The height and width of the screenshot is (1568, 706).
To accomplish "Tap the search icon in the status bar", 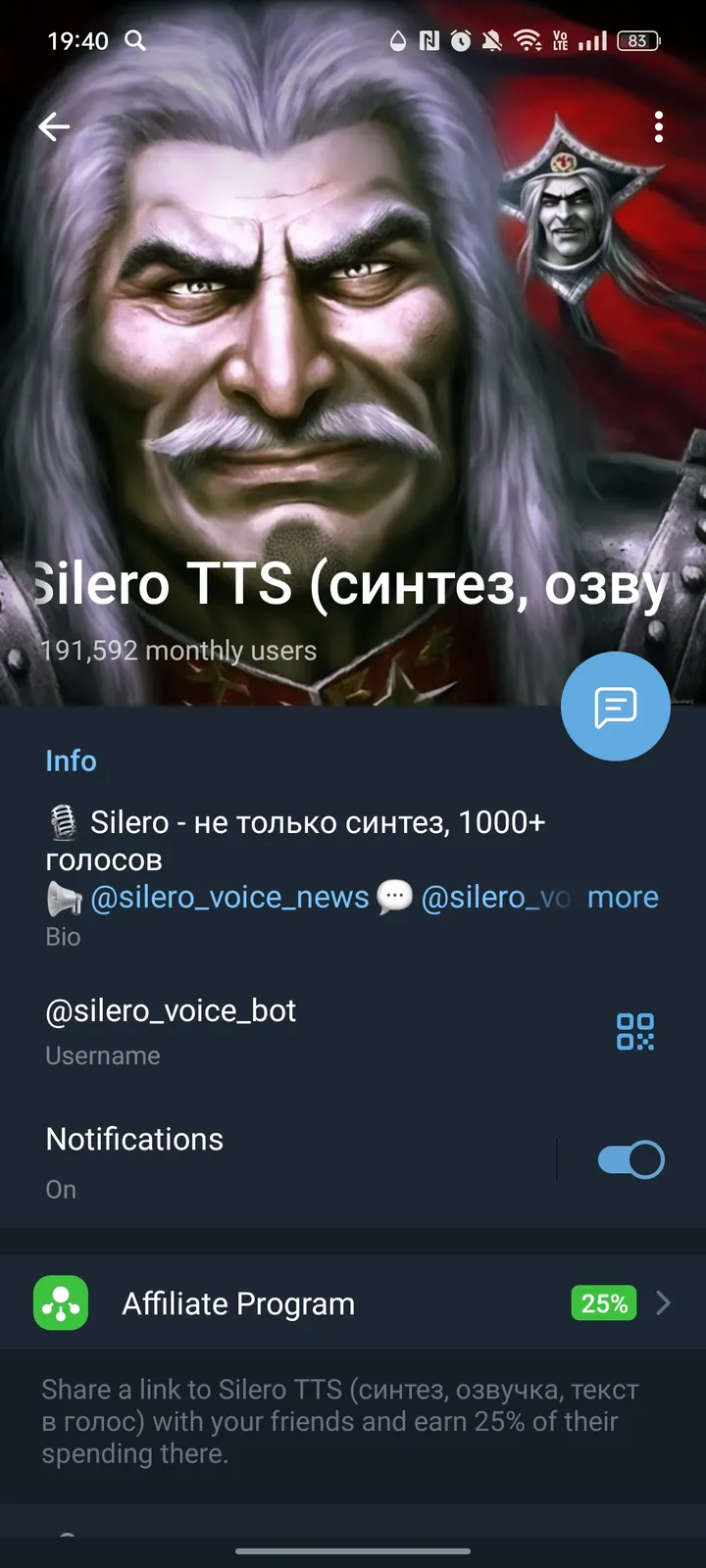I will [136, 41].
